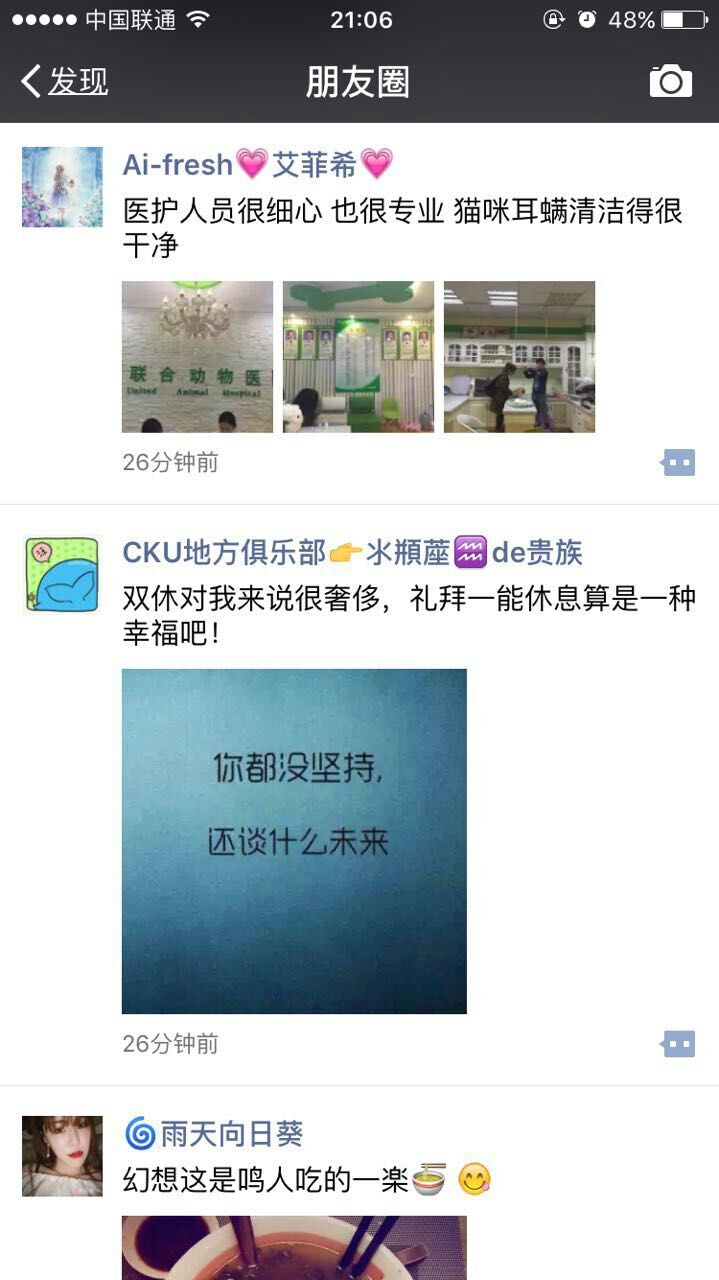This screenshot has height=1280, width=719.
Task: Open the comment menu on CKU地方俱乐部's post
Action: pyautogui.click(x=678, y=1044)
